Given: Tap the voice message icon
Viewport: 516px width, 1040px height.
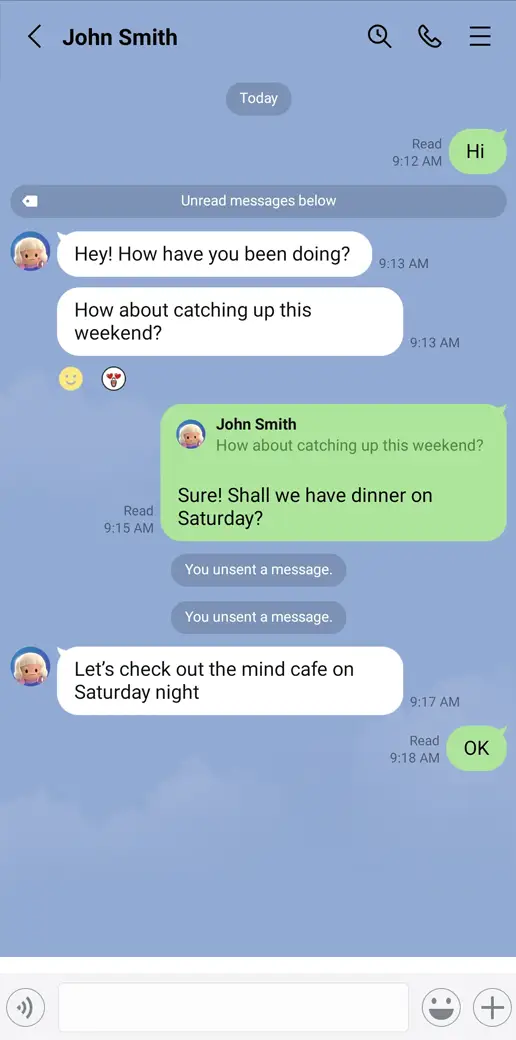Looking at the screenshot, I should tap(25, 1008).
